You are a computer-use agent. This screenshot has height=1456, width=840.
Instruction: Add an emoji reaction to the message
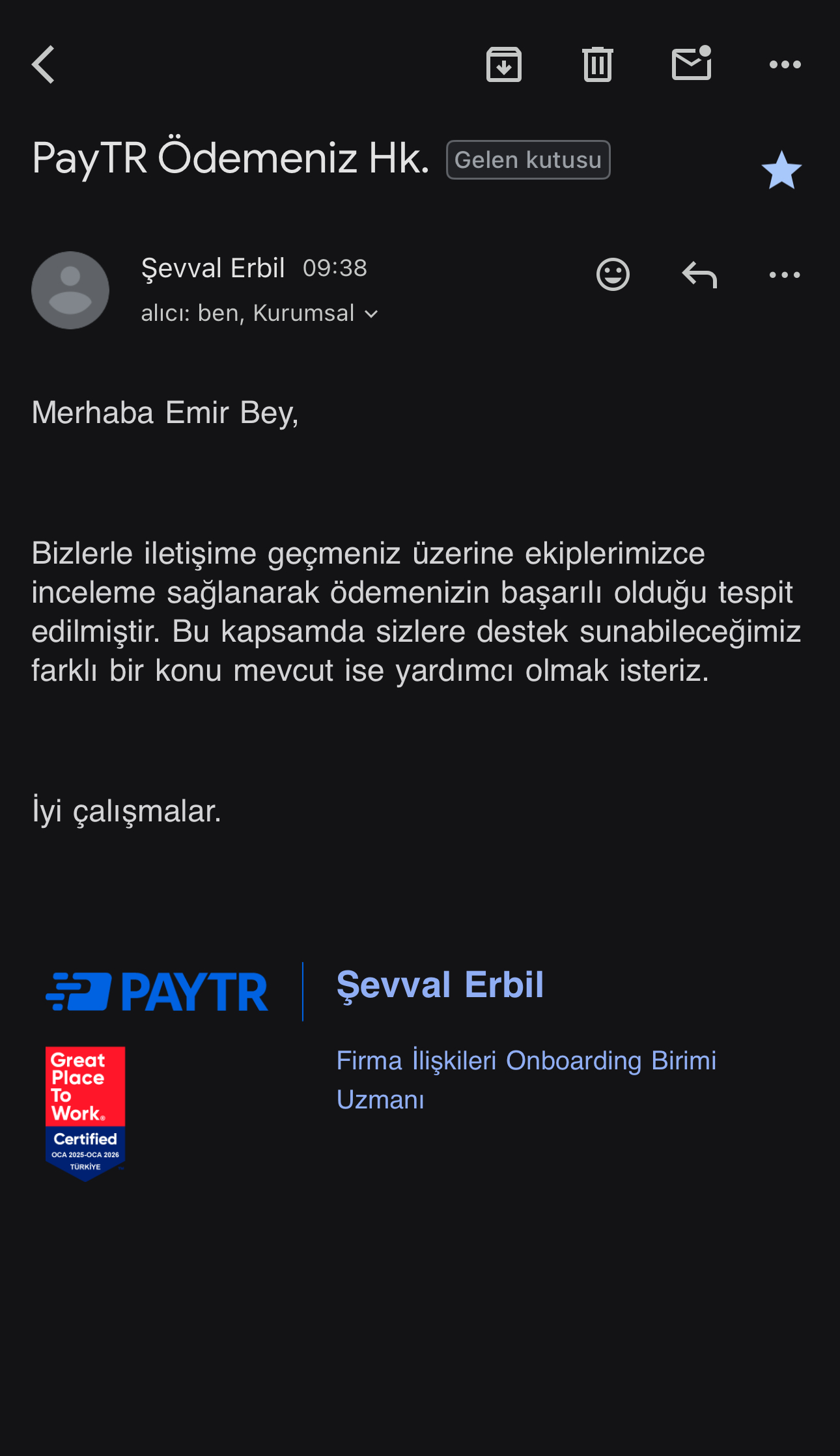pyautogui.click(x=613, y=274)
